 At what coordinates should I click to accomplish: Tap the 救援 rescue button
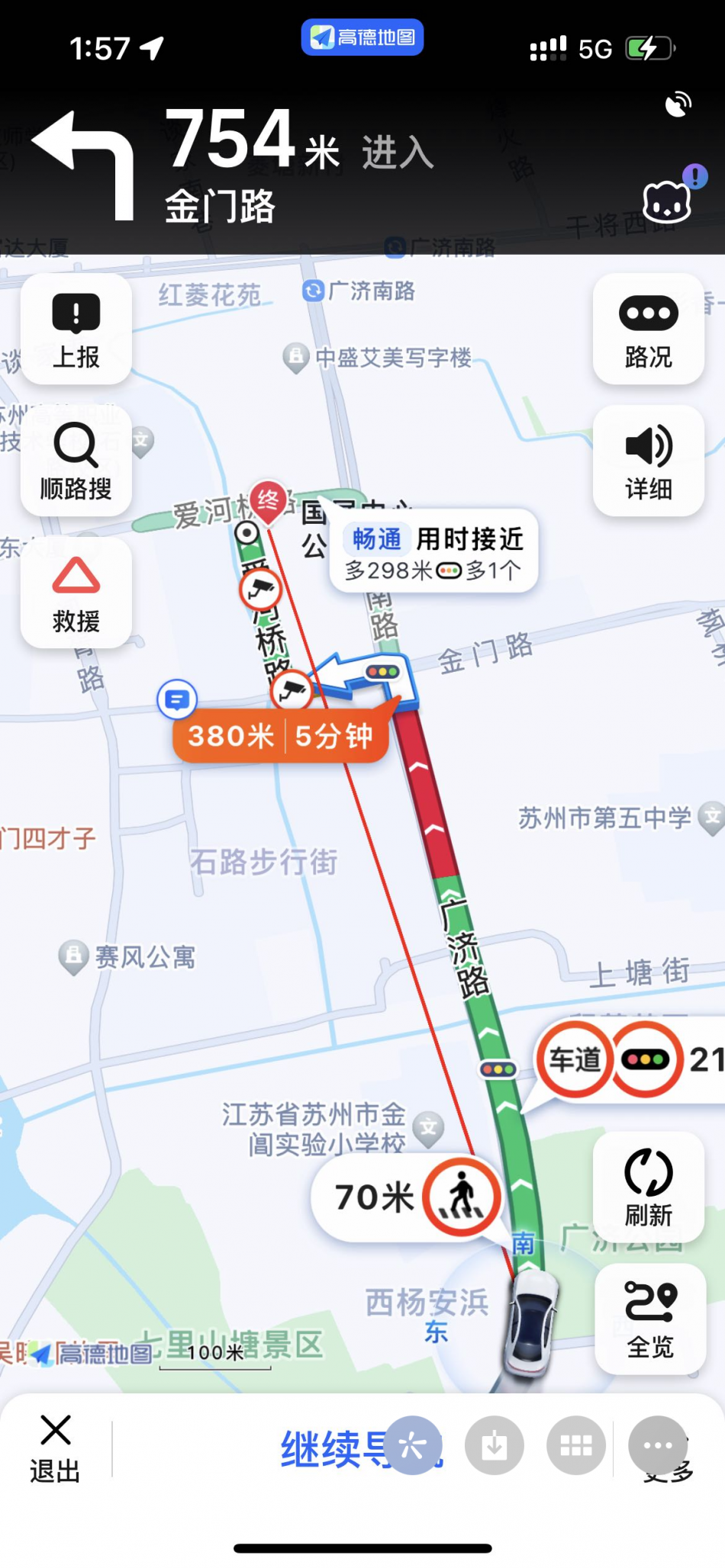point(76,594)
